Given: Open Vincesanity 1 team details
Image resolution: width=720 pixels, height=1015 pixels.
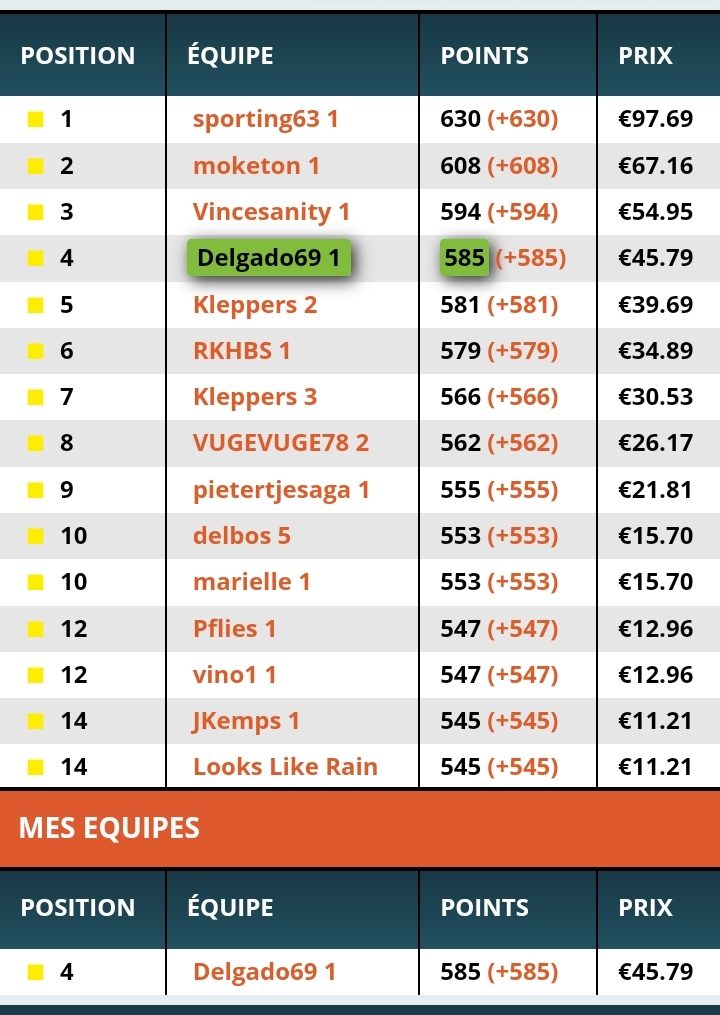Looking at the screenshot, I should tap(271, 212).
